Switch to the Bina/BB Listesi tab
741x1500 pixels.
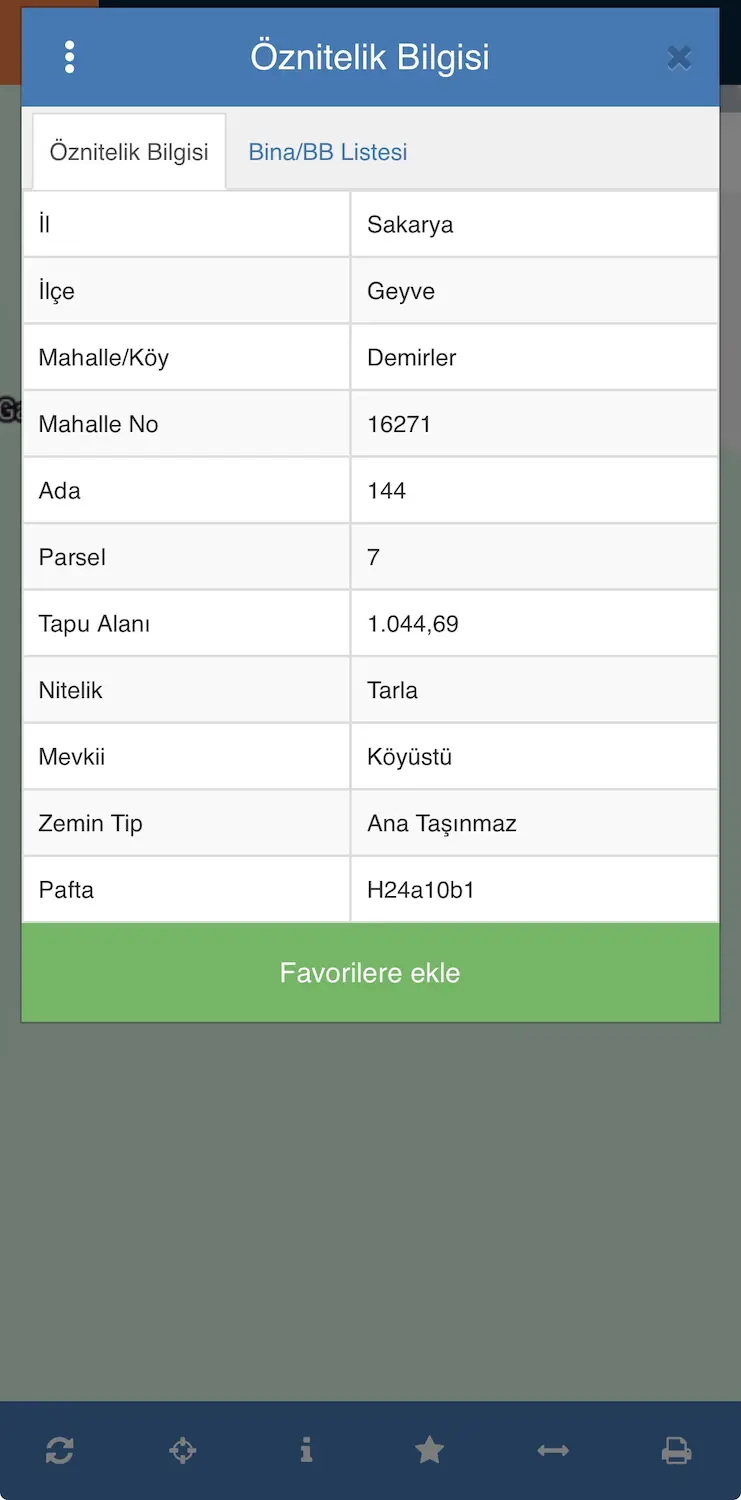coord(328,152)
